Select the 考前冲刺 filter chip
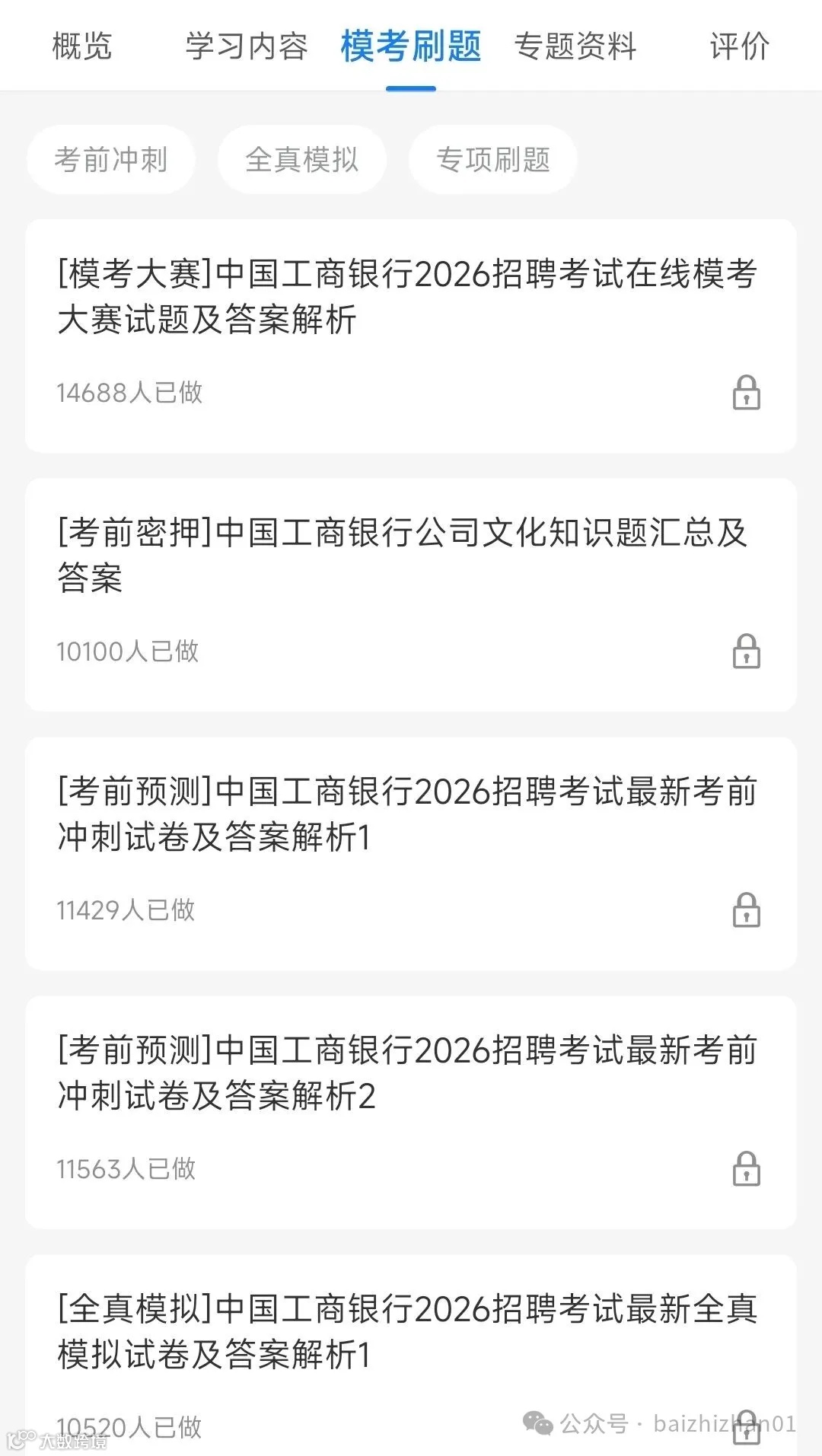Screen dimensions: 822x1456 click(110, 159)
